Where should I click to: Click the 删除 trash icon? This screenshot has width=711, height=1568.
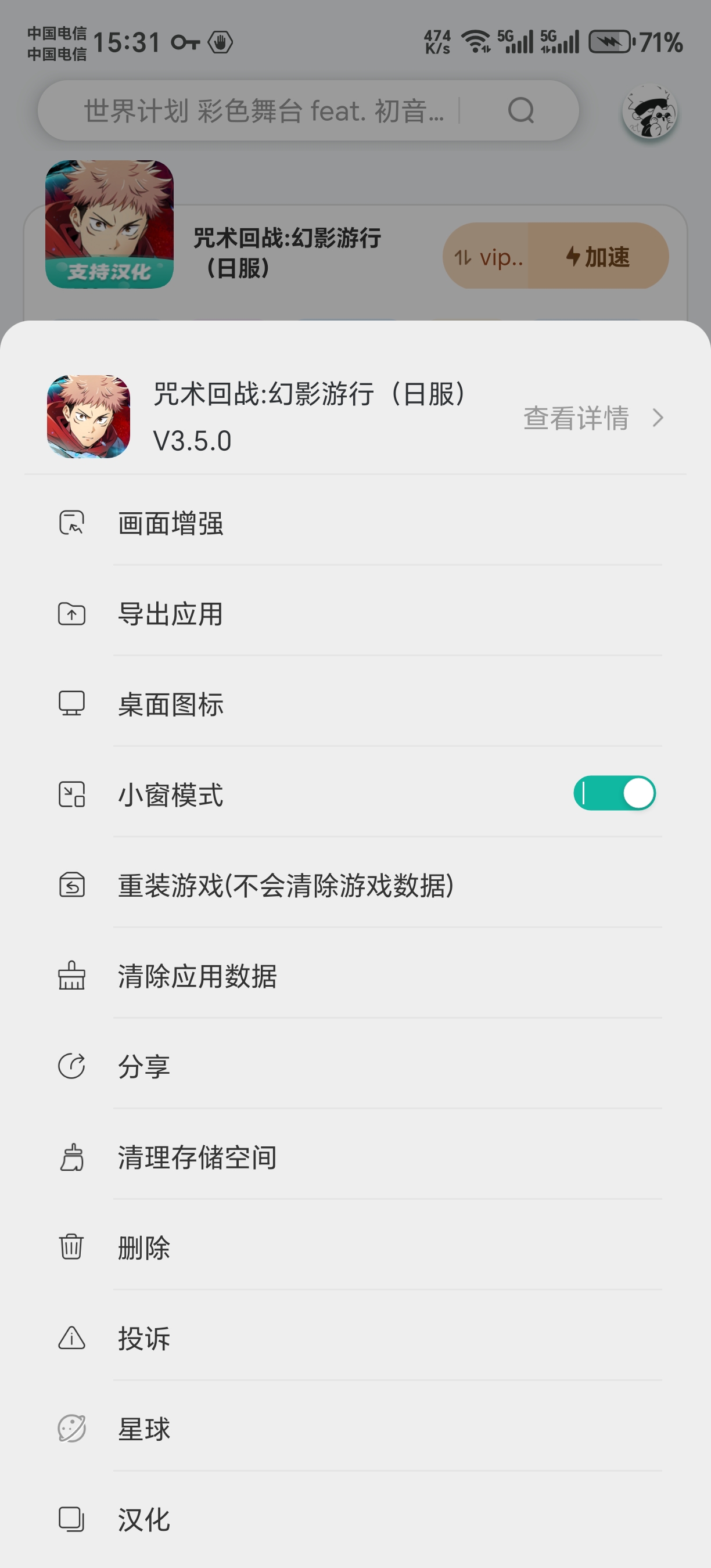[x=71, y=1247]
